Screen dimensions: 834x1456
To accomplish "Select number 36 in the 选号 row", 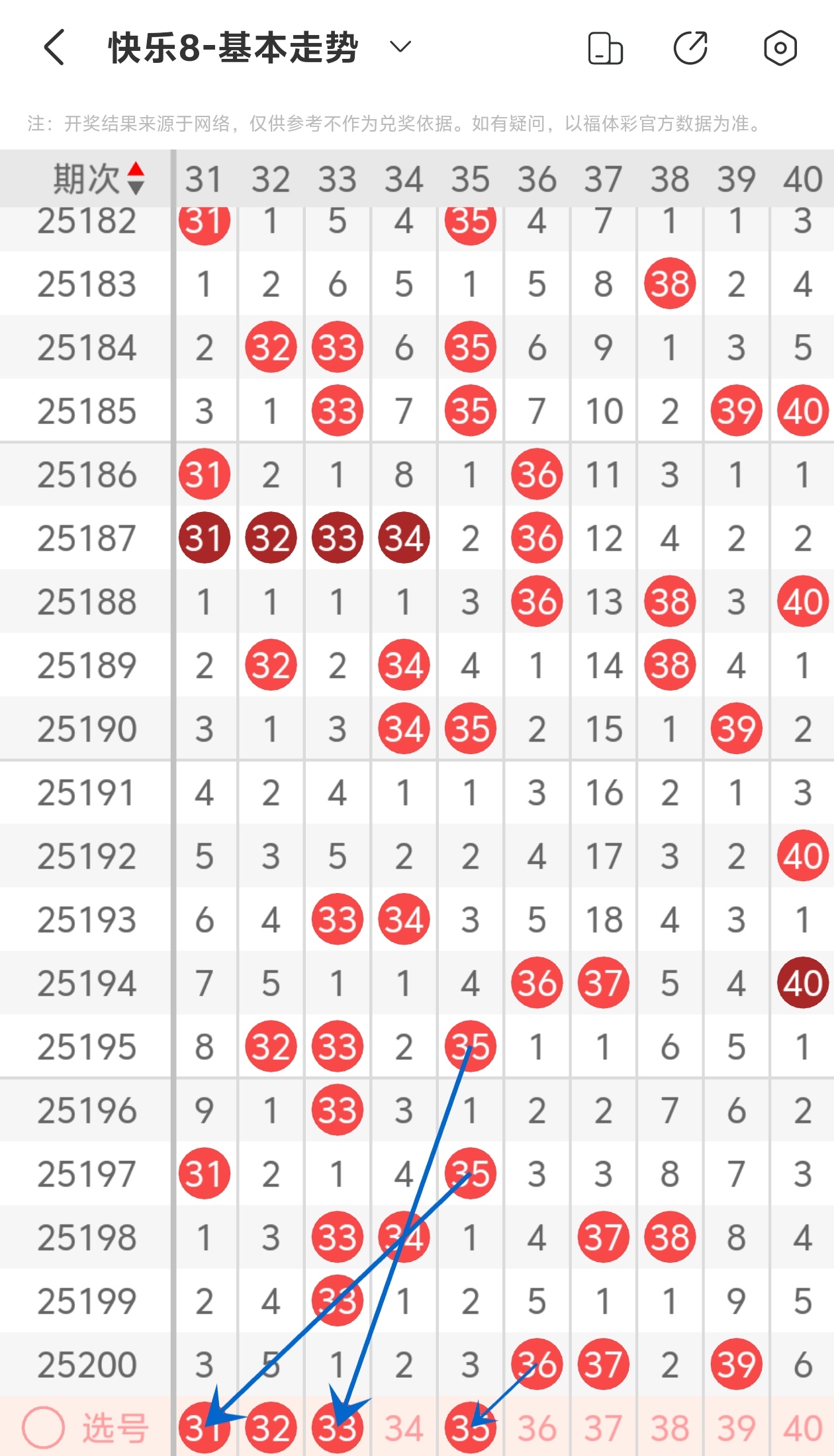I will click(537, 1428).
